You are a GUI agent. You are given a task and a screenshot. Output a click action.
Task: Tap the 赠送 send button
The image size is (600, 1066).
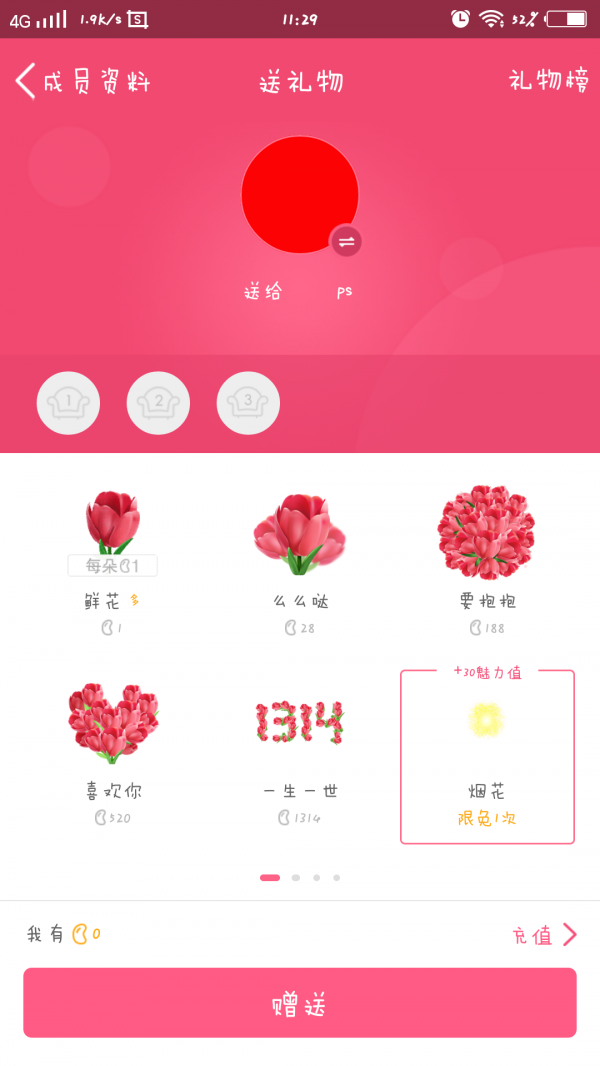300,1003
